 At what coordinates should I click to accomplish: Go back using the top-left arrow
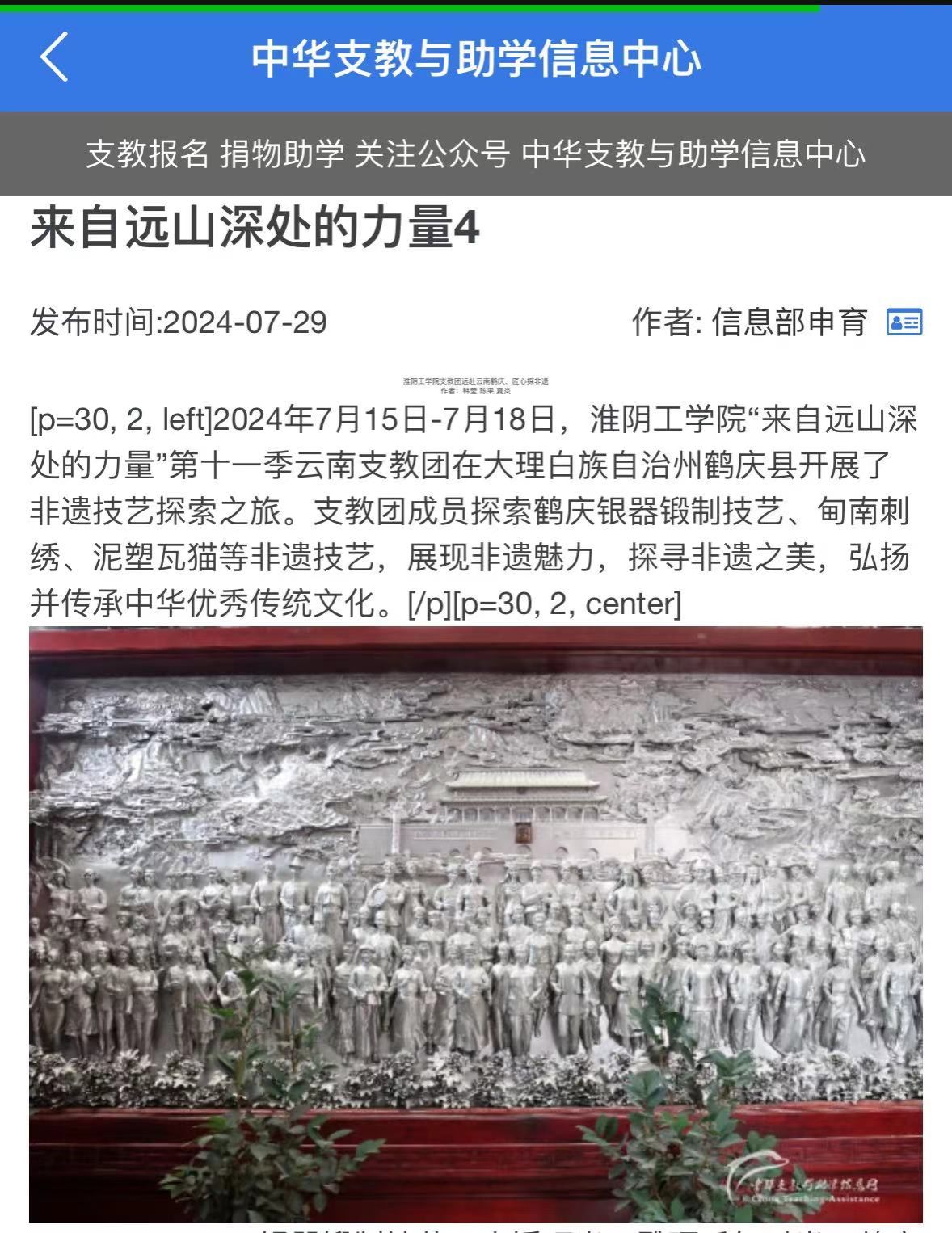tap(54, 57)
